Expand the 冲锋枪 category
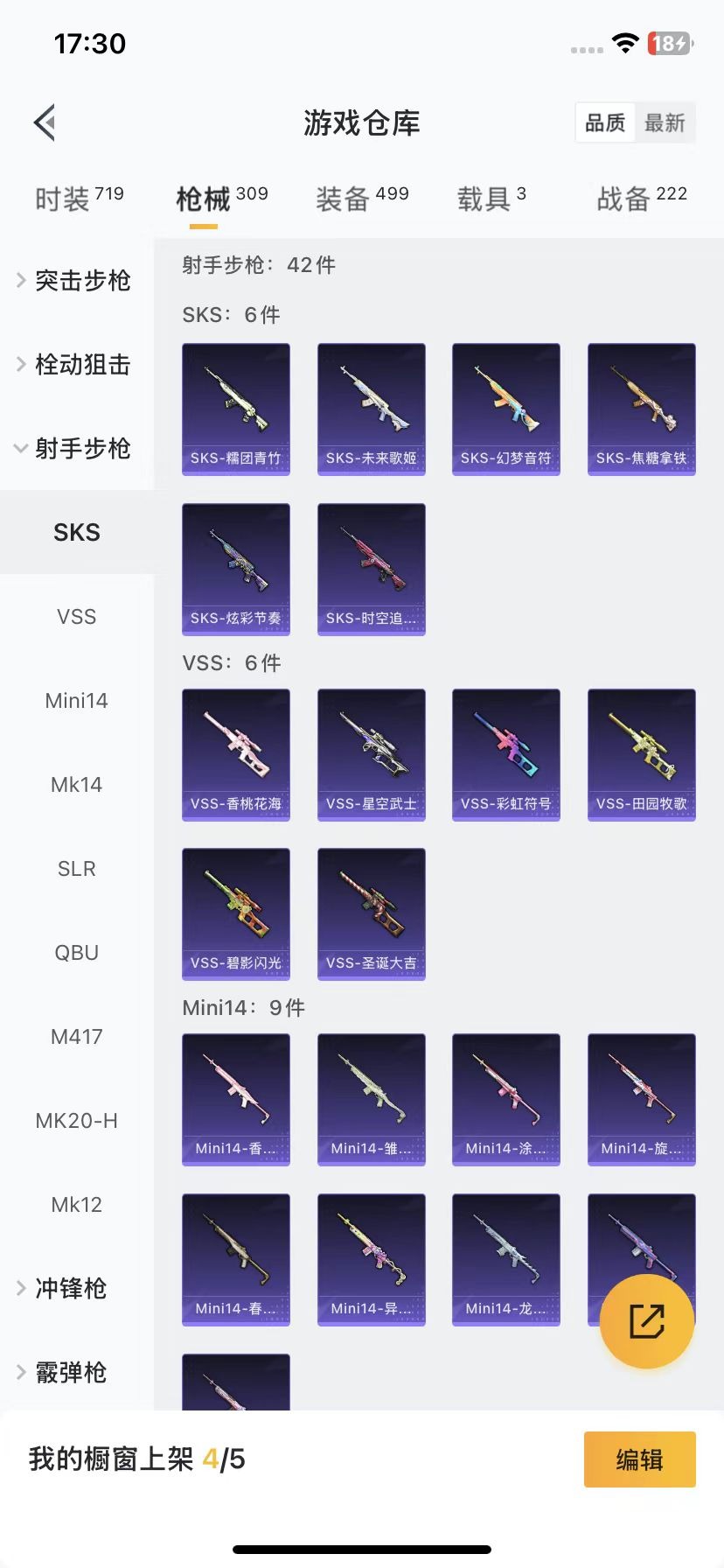 [70, 1288]
